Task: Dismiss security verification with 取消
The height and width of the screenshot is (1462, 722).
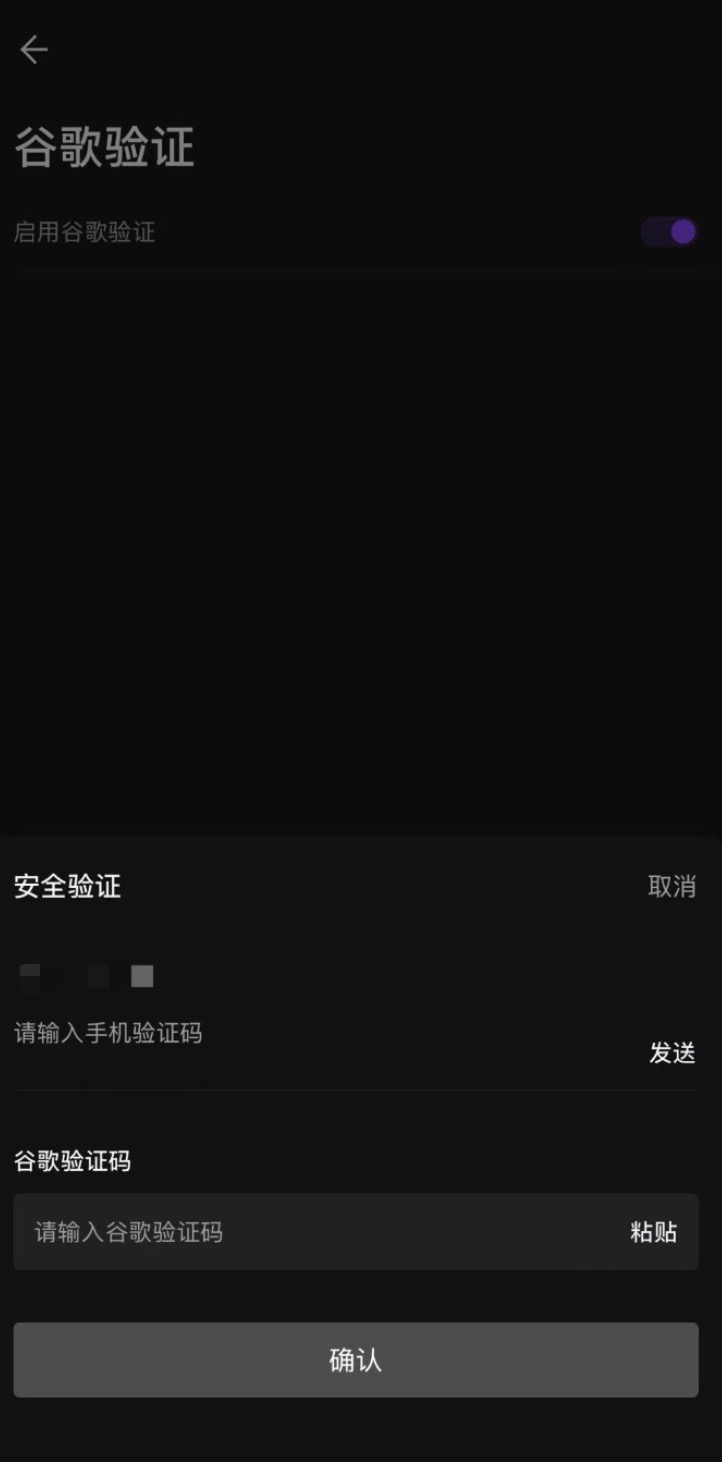Action: 672,886
